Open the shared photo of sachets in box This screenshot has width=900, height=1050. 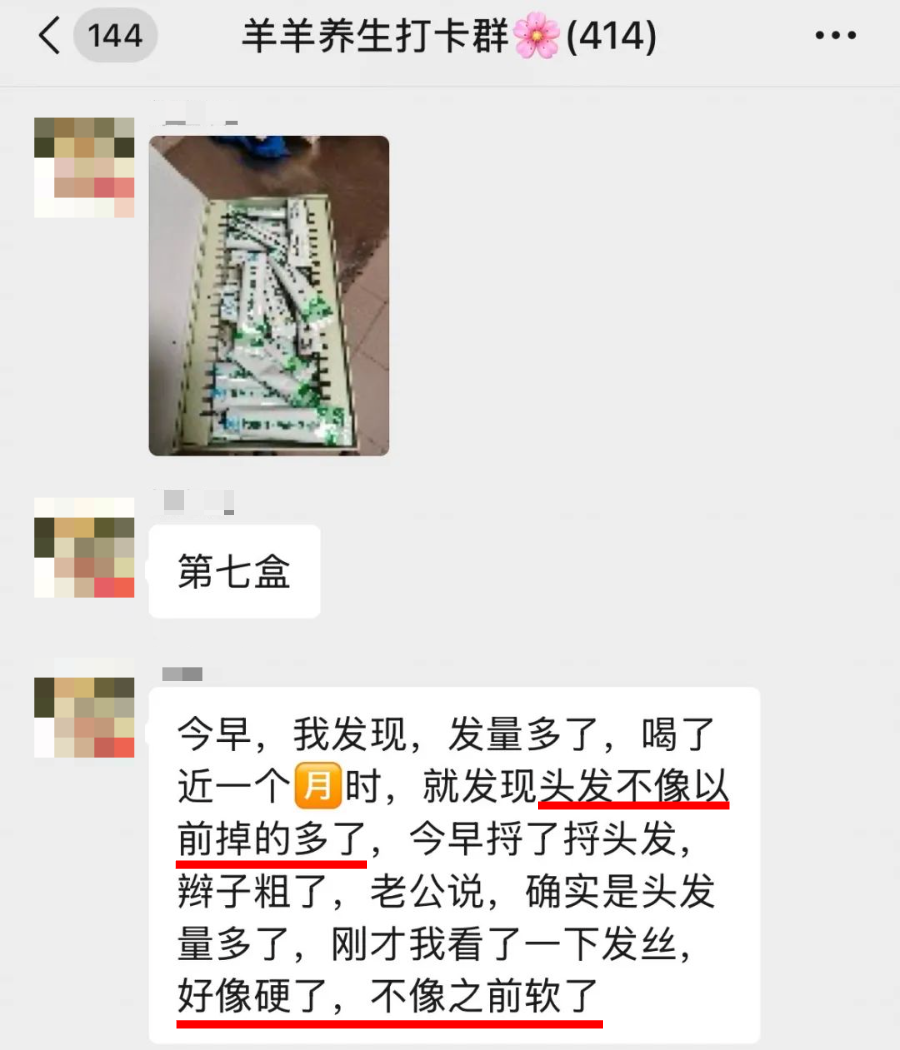pyautogui.click(x=269, y=295)
